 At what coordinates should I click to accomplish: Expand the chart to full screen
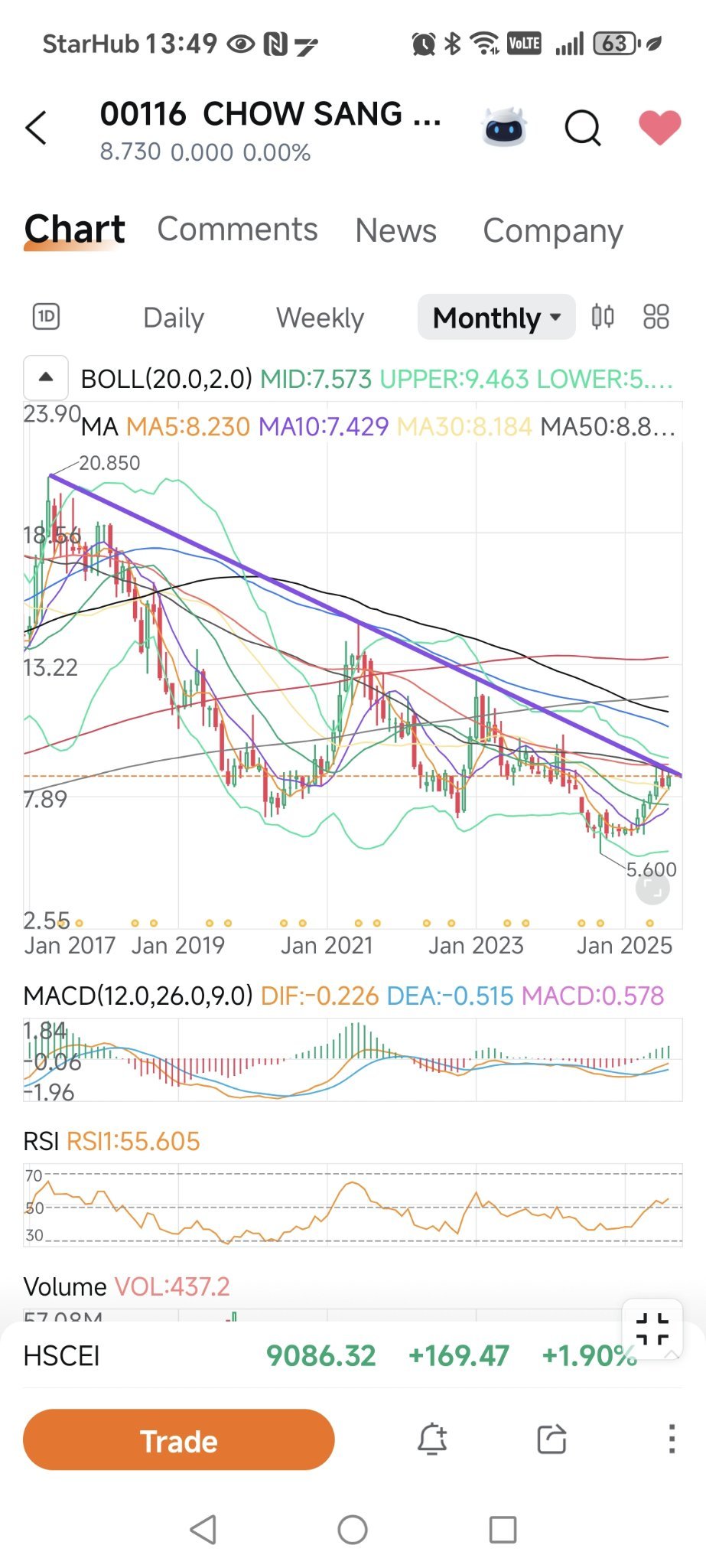652,1328
